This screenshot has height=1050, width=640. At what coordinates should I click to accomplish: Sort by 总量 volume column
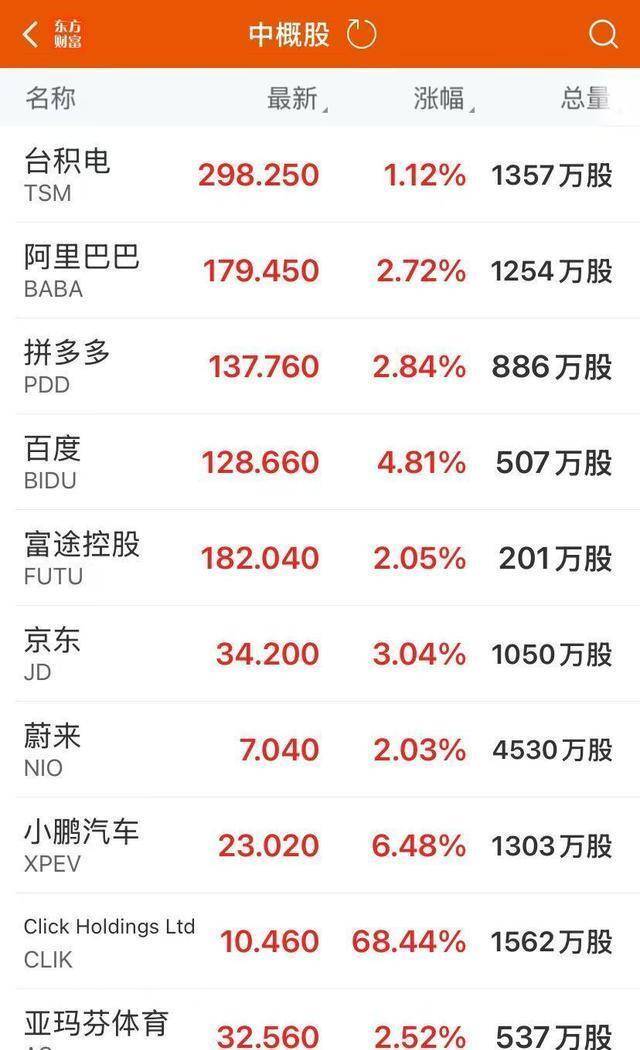point(586,98)
